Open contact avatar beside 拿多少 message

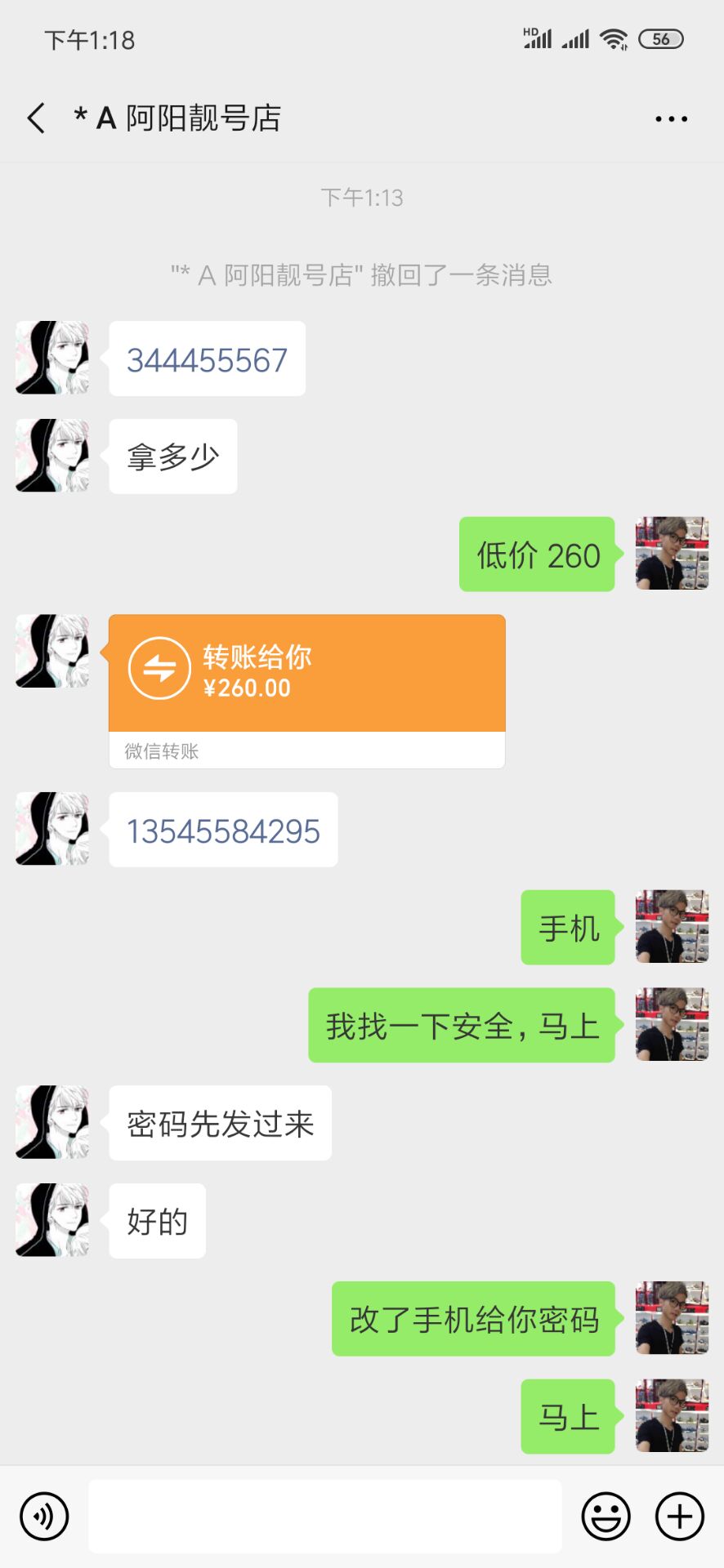tap(52, 456)
